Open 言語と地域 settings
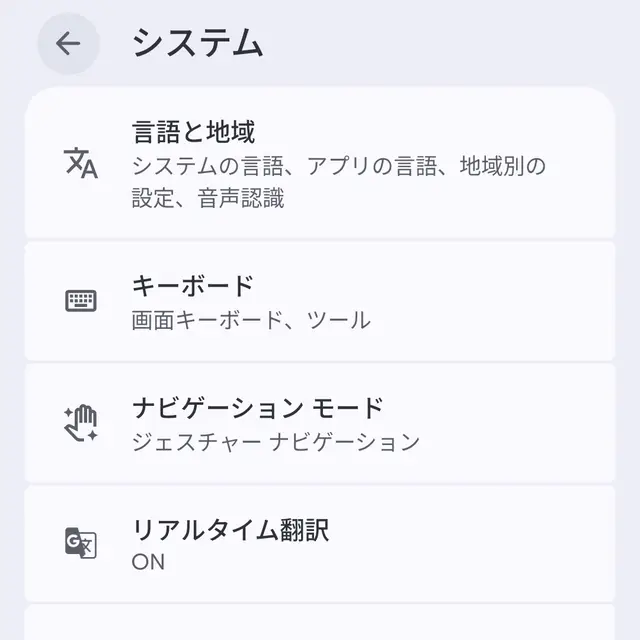This screenshot has height=640, width=640. click(320, 163)
